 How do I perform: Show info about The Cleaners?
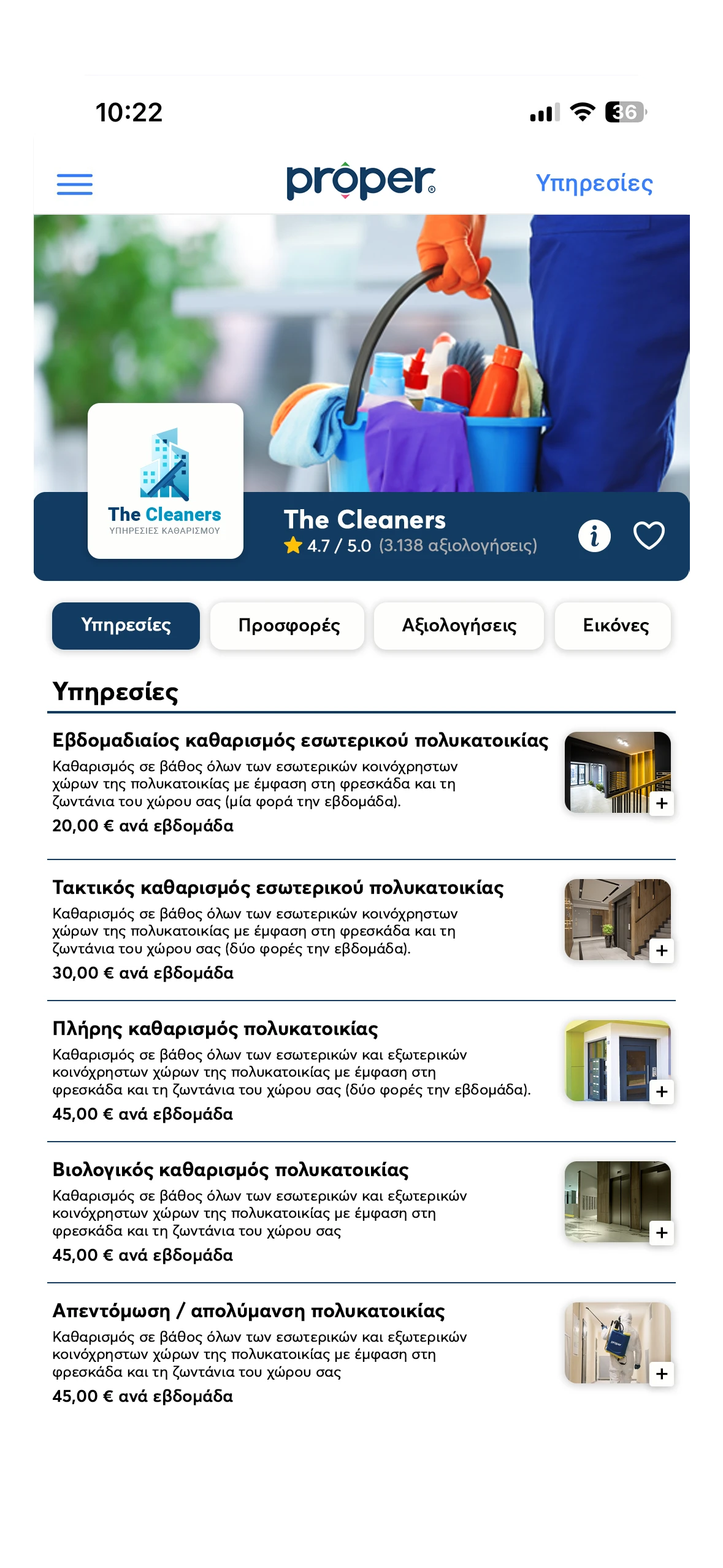[x=594, y=536]
